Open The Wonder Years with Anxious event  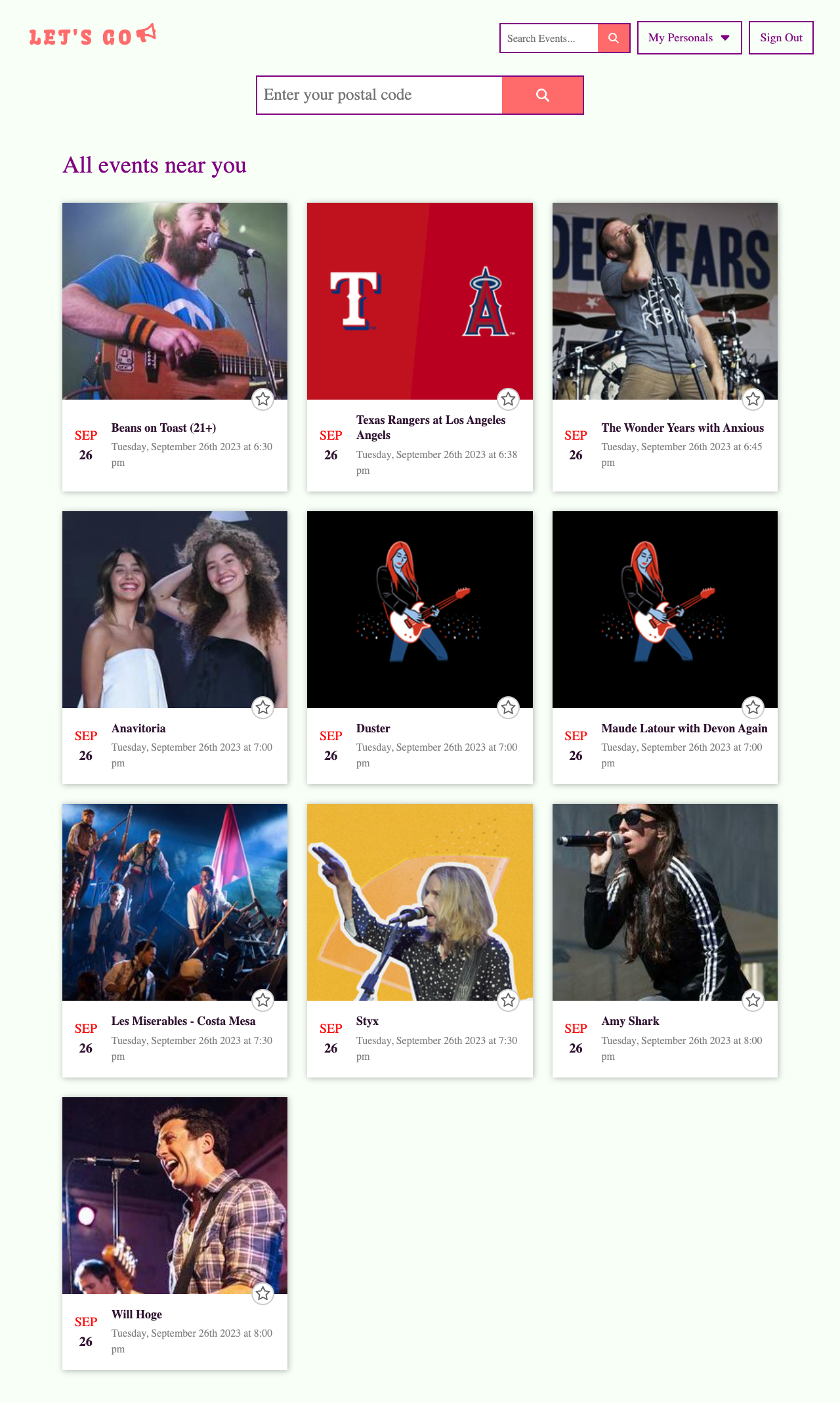coord(682,428)
